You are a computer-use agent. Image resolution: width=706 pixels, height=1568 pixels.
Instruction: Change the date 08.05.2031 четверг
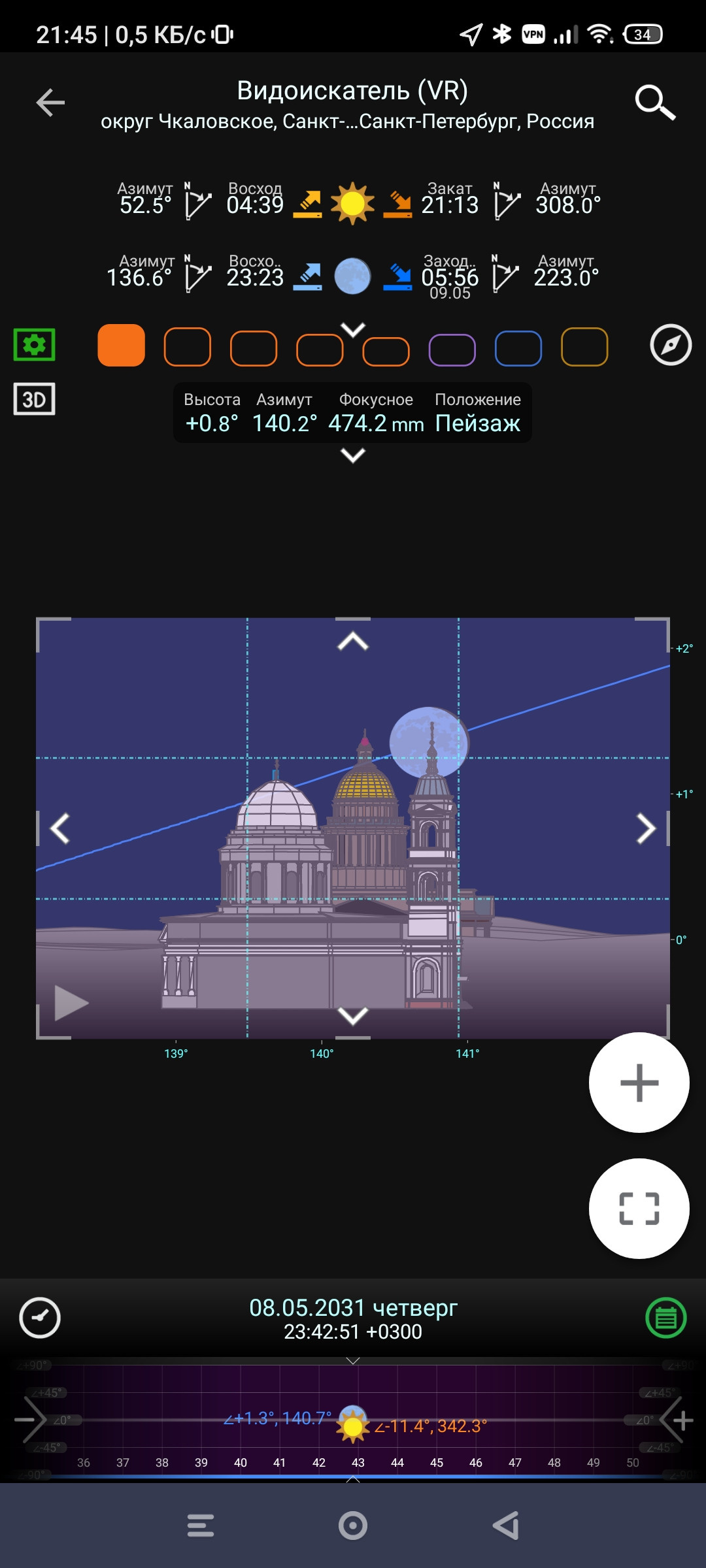point(353,1307)
